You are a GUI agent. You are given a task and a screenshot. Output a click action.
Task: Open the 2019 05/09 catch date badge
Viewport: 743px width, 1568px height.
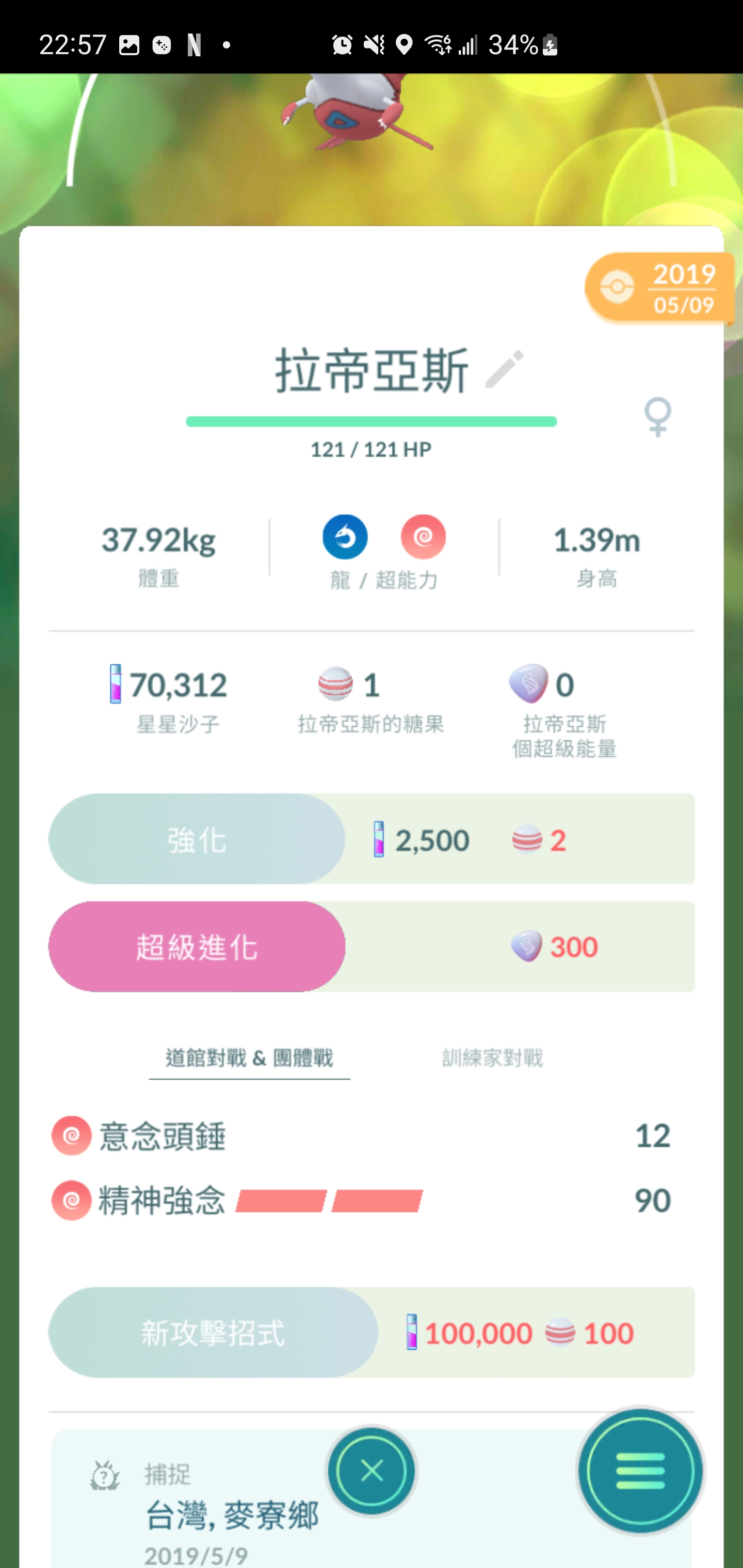pyautogui.click(x=660, y=288)
